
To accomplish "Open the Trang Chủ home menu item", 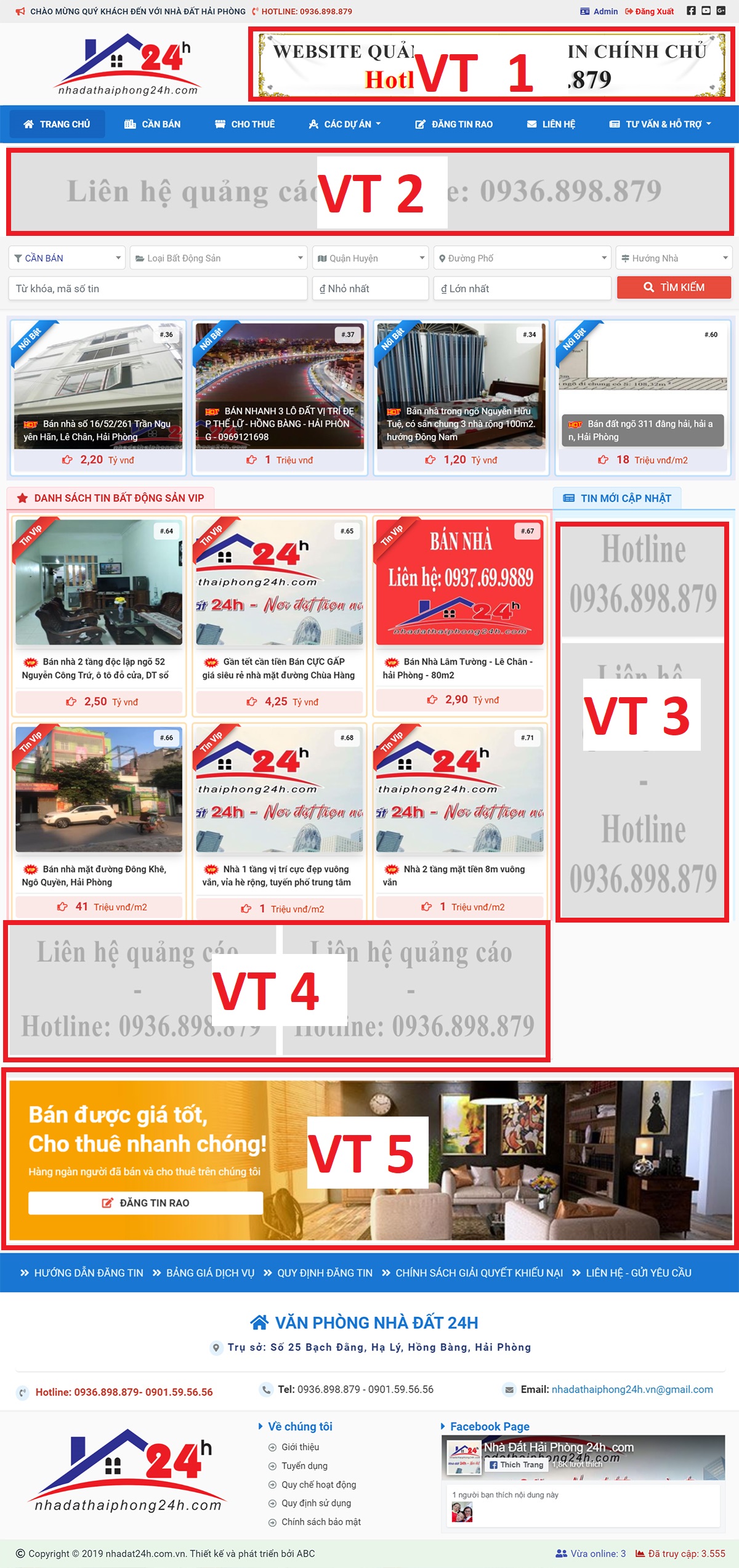I will click(x=57, y=124).
